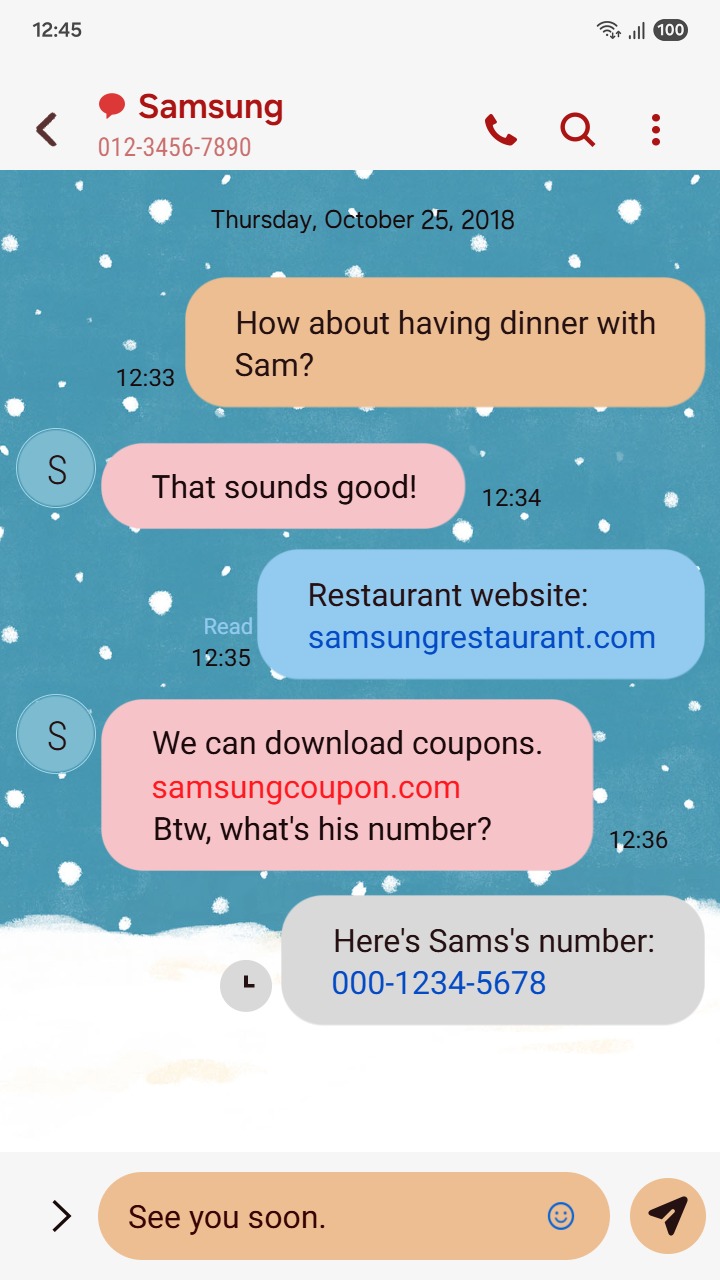
Task: Open the emoji picker smiley
Action: [561, 1216]
